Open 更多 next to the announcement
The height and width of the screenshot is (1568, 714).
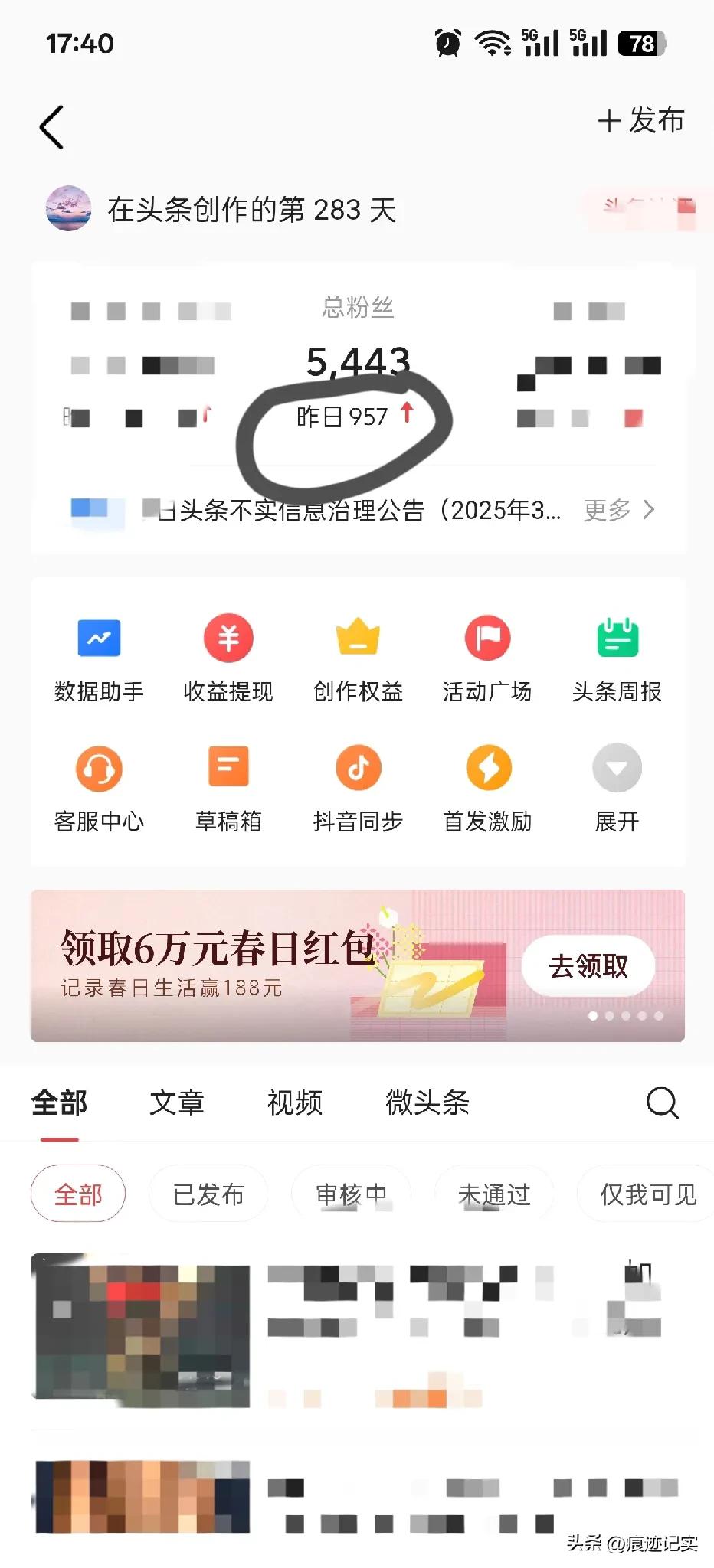point(617,511)
